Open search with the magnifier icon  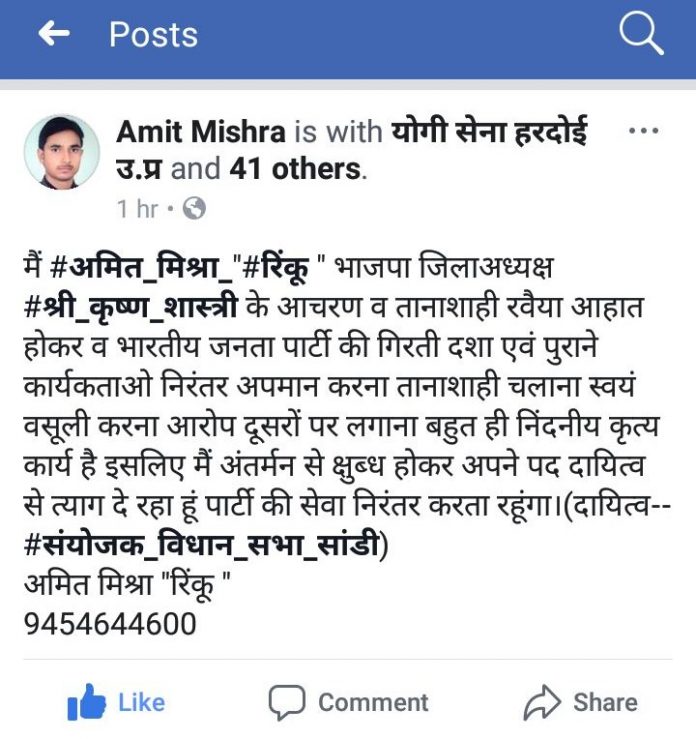640,34
